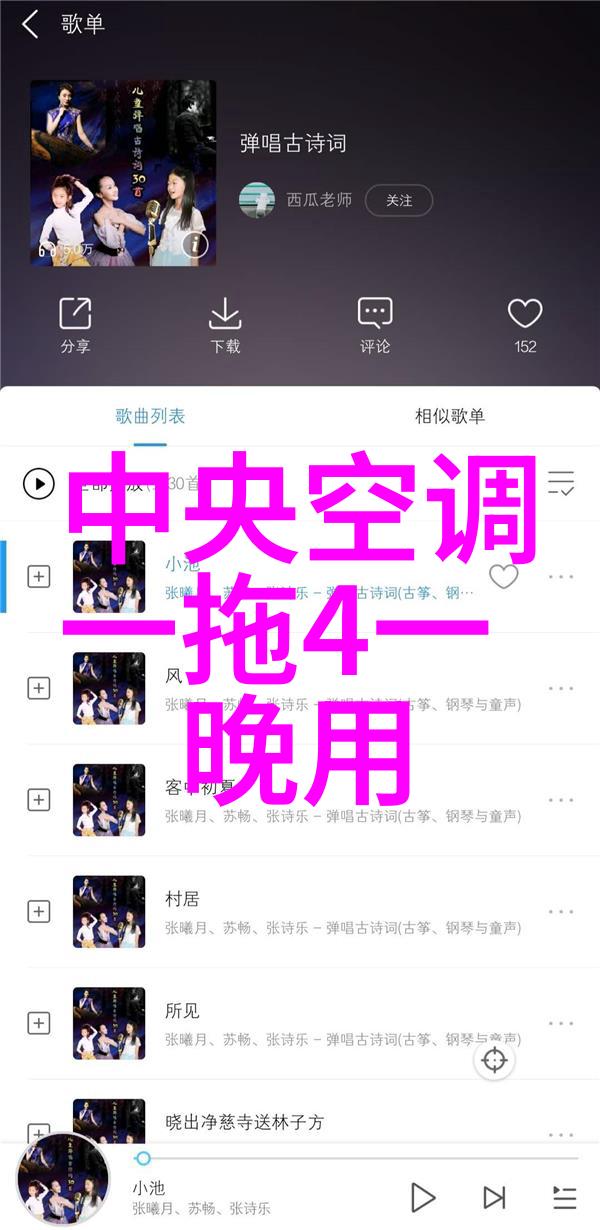Switch to the 相似歌单 tab
The image size is (600, 1230).
click(x=450, y=416)
